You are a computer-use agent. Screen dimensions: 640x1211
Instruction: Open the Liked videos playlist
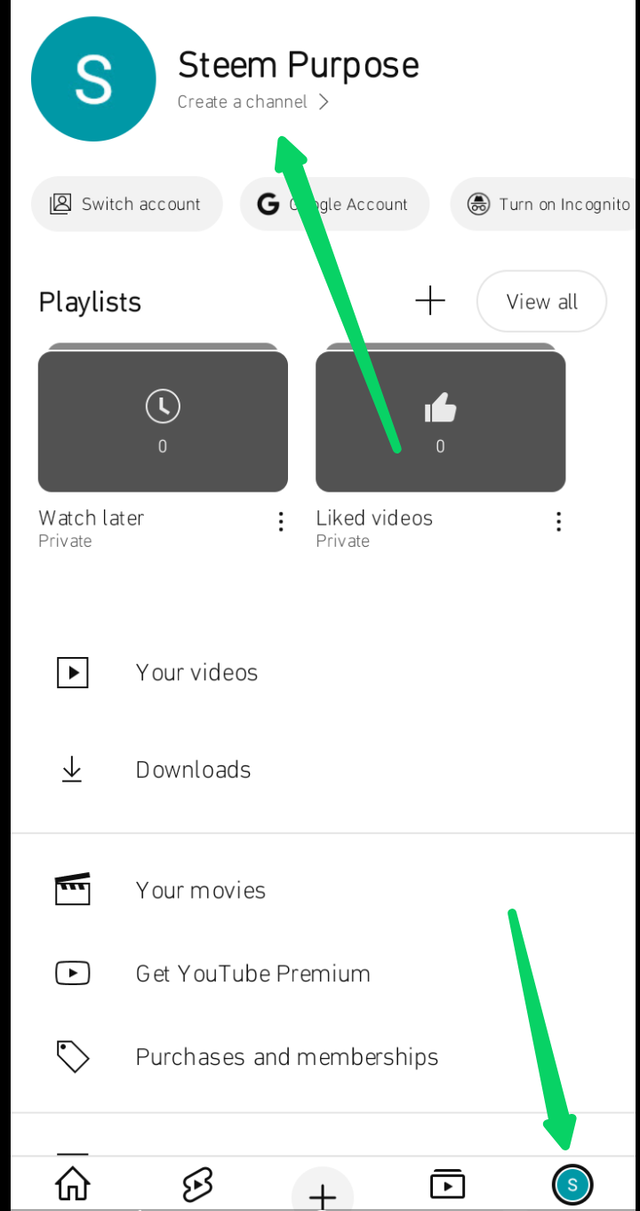[440, 422]
